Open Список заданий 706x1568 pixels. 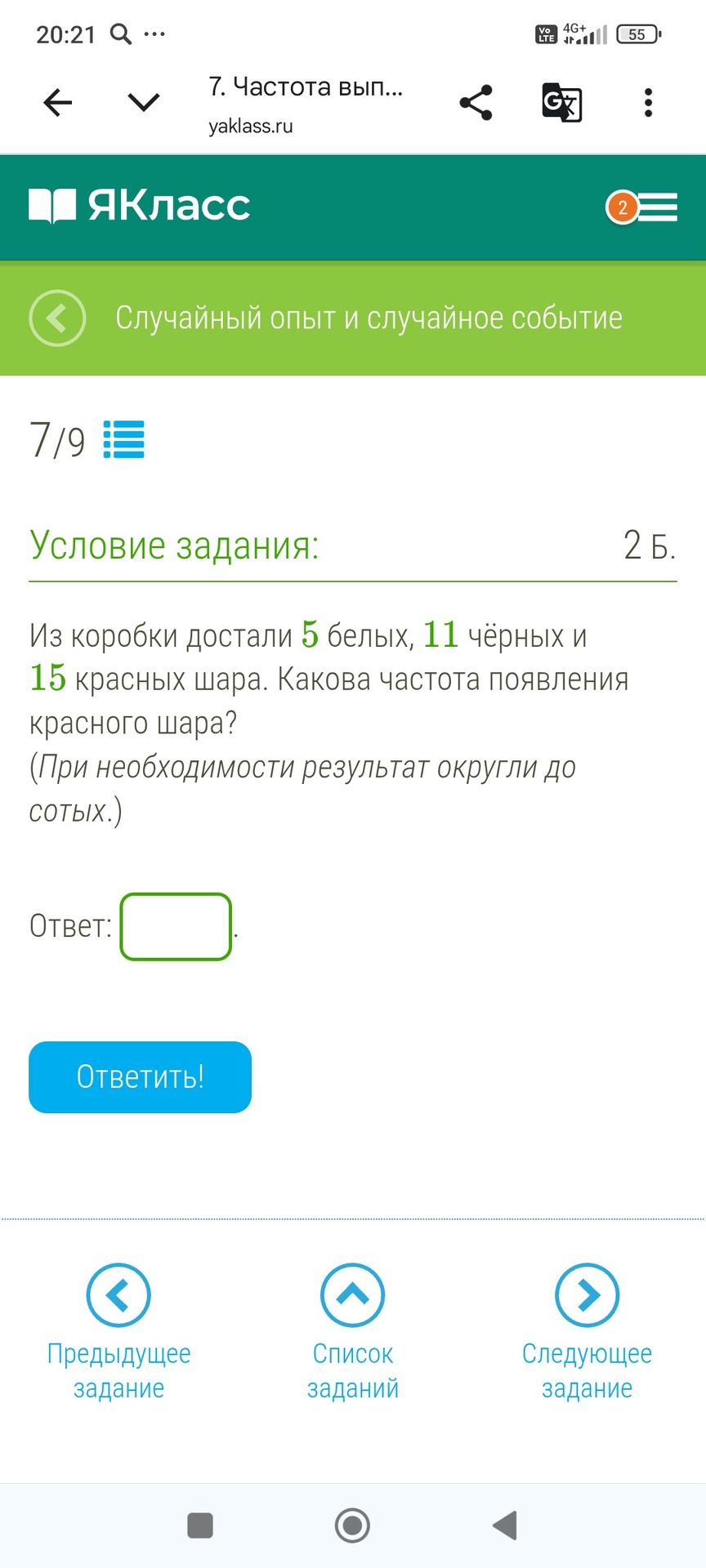pos(353,1332)
